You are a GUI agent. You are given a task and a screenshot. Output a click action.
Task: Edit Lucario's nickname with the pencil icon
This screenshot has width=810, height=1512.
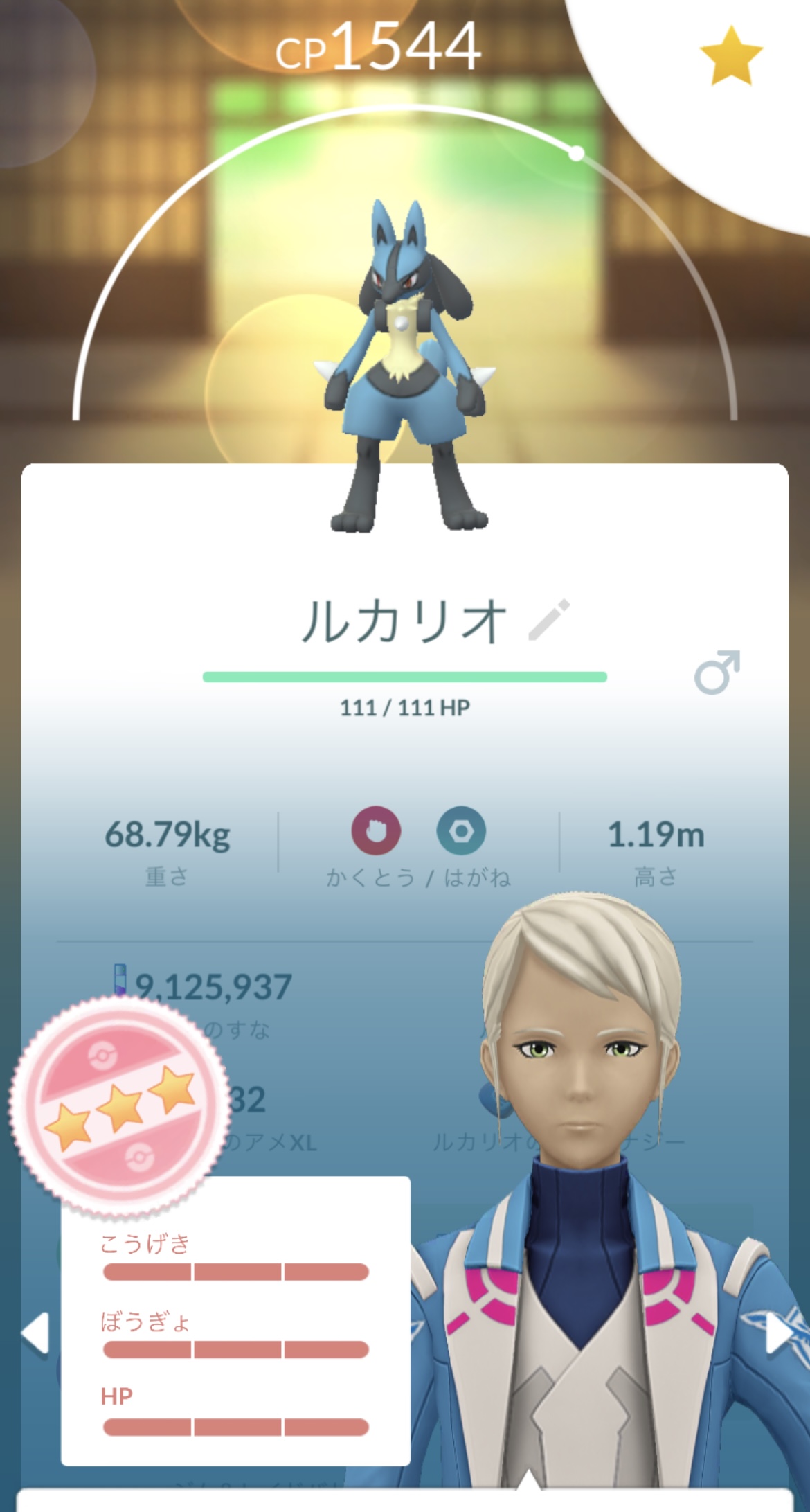point(549,619)
